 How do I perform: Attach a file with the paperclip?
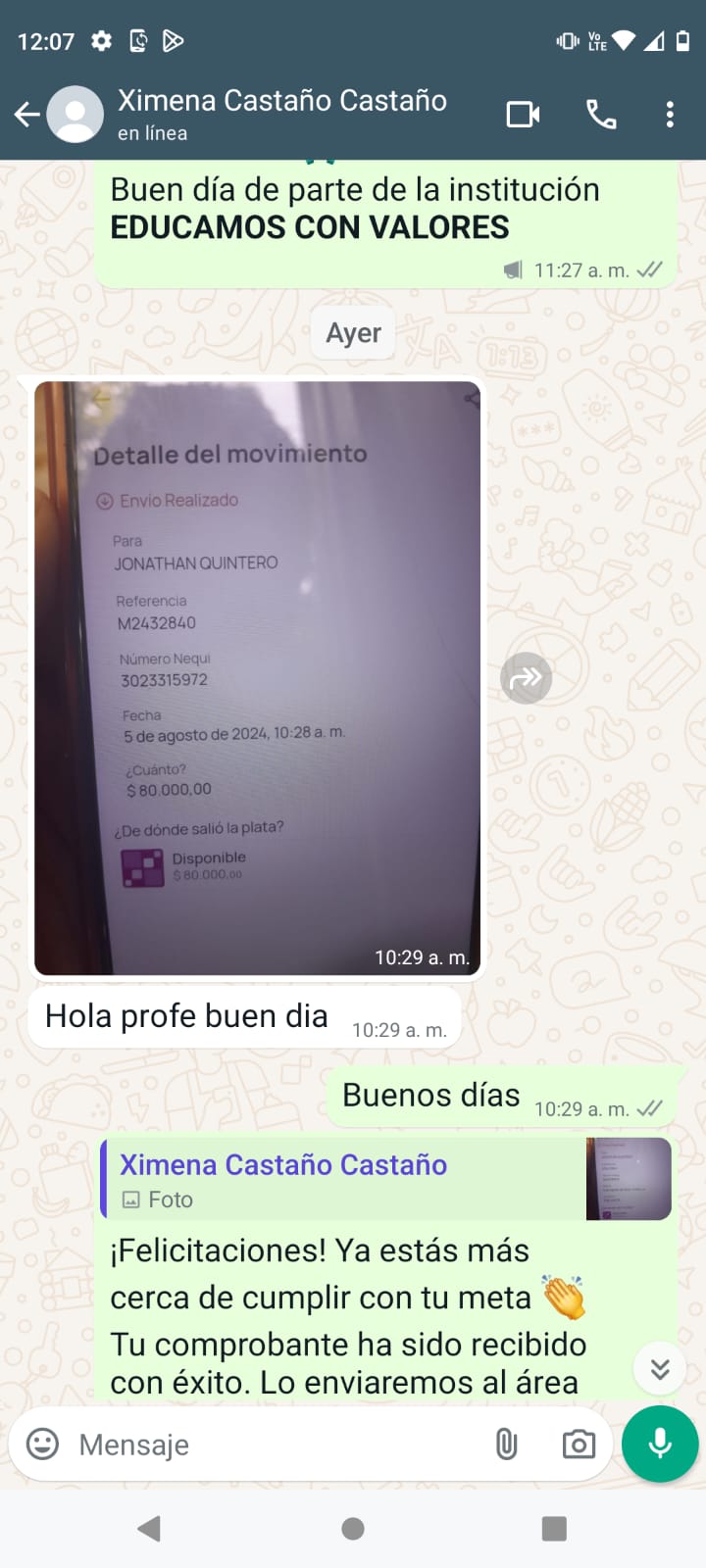506,1444
